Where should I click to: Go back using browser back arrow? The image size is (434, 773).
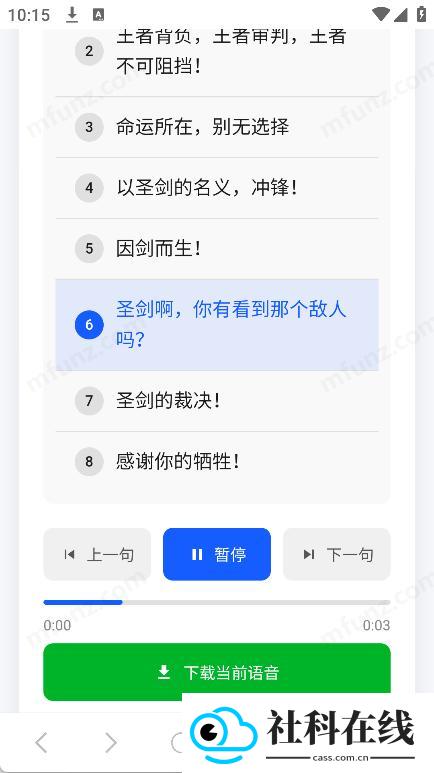tap(41, 742)
